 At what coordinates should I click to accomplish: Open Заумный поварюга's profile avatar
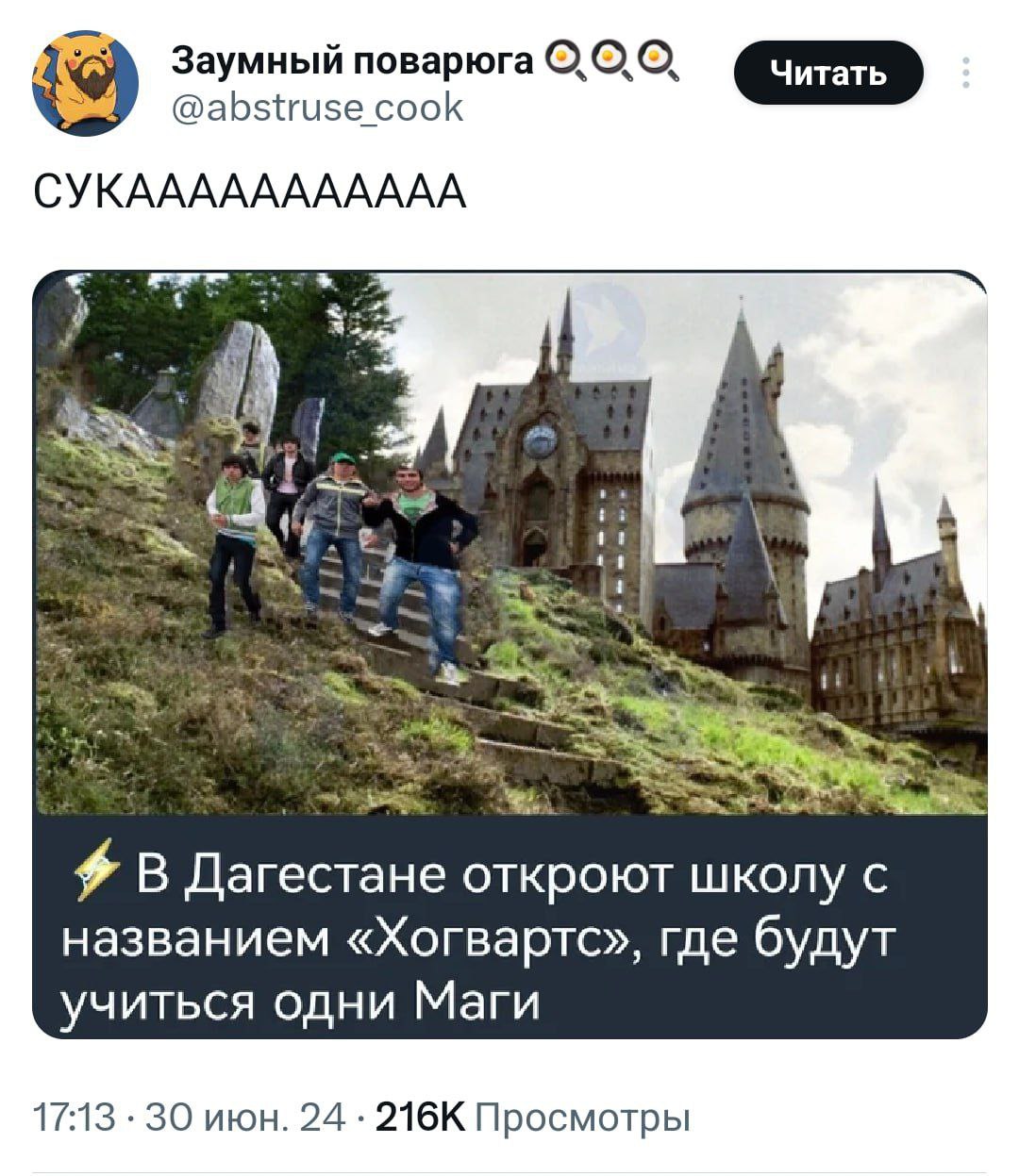point(86,83)
